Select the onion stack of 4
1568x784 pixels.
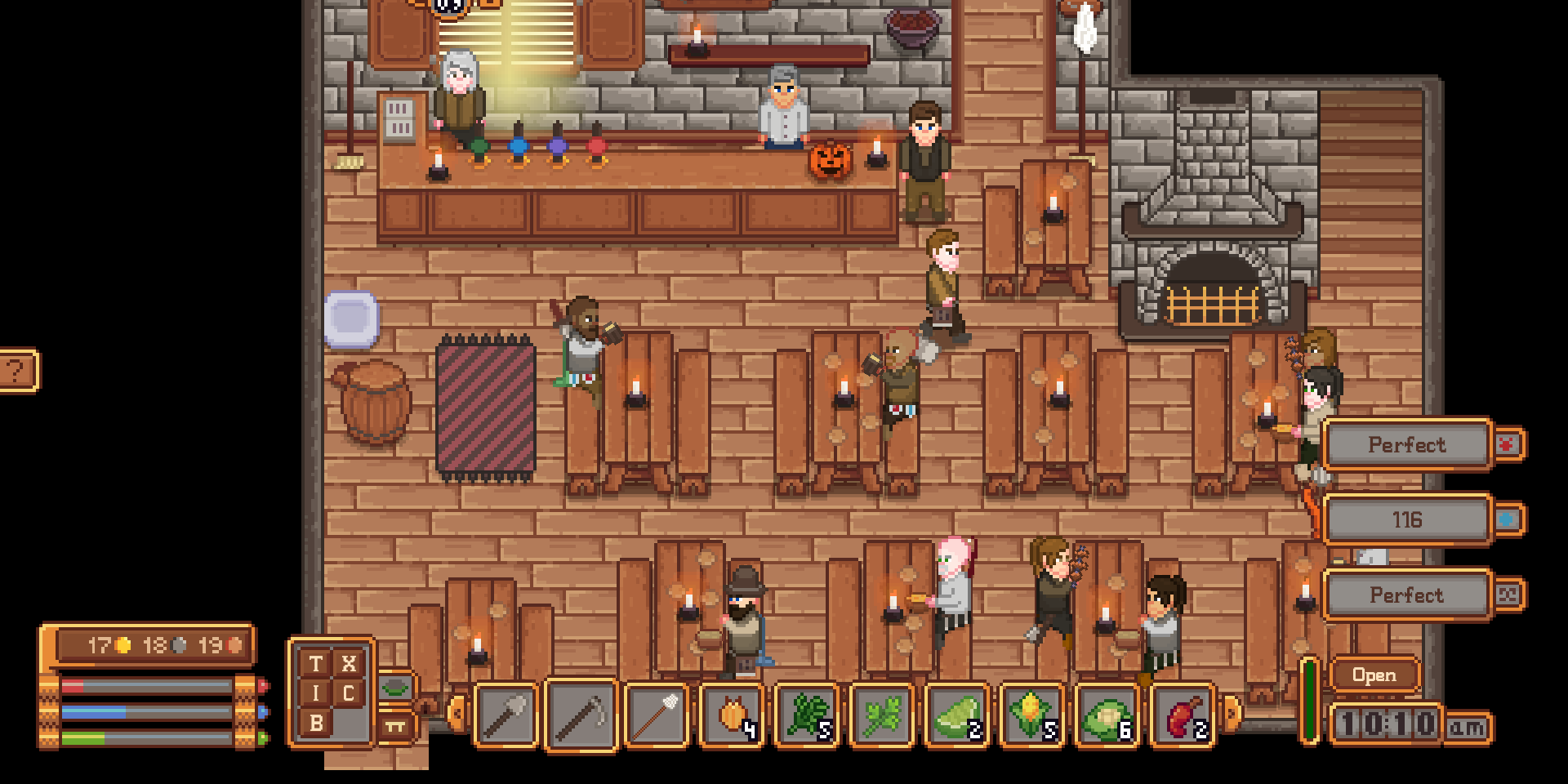tap(732, 715)
